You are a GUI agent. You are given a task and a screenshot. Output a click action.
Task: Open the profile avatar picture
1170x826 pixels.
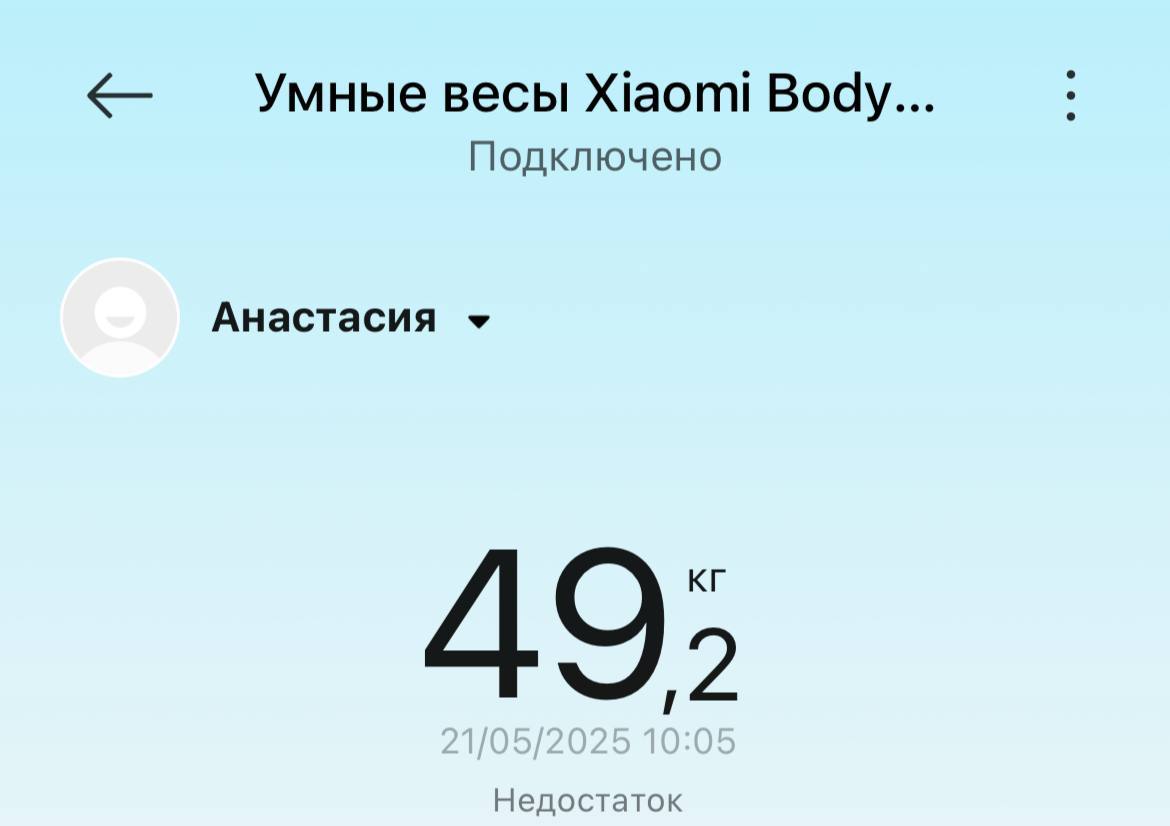(x=120, y=318)
